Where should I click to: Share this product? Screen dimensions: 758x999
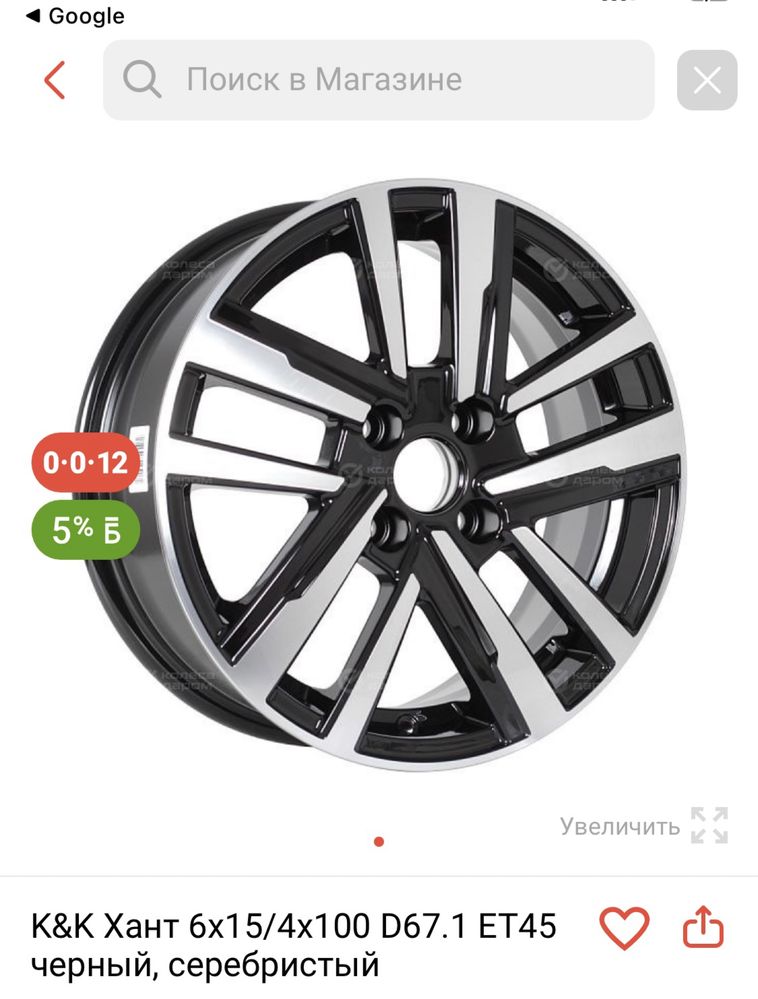[x=702, y=927]
